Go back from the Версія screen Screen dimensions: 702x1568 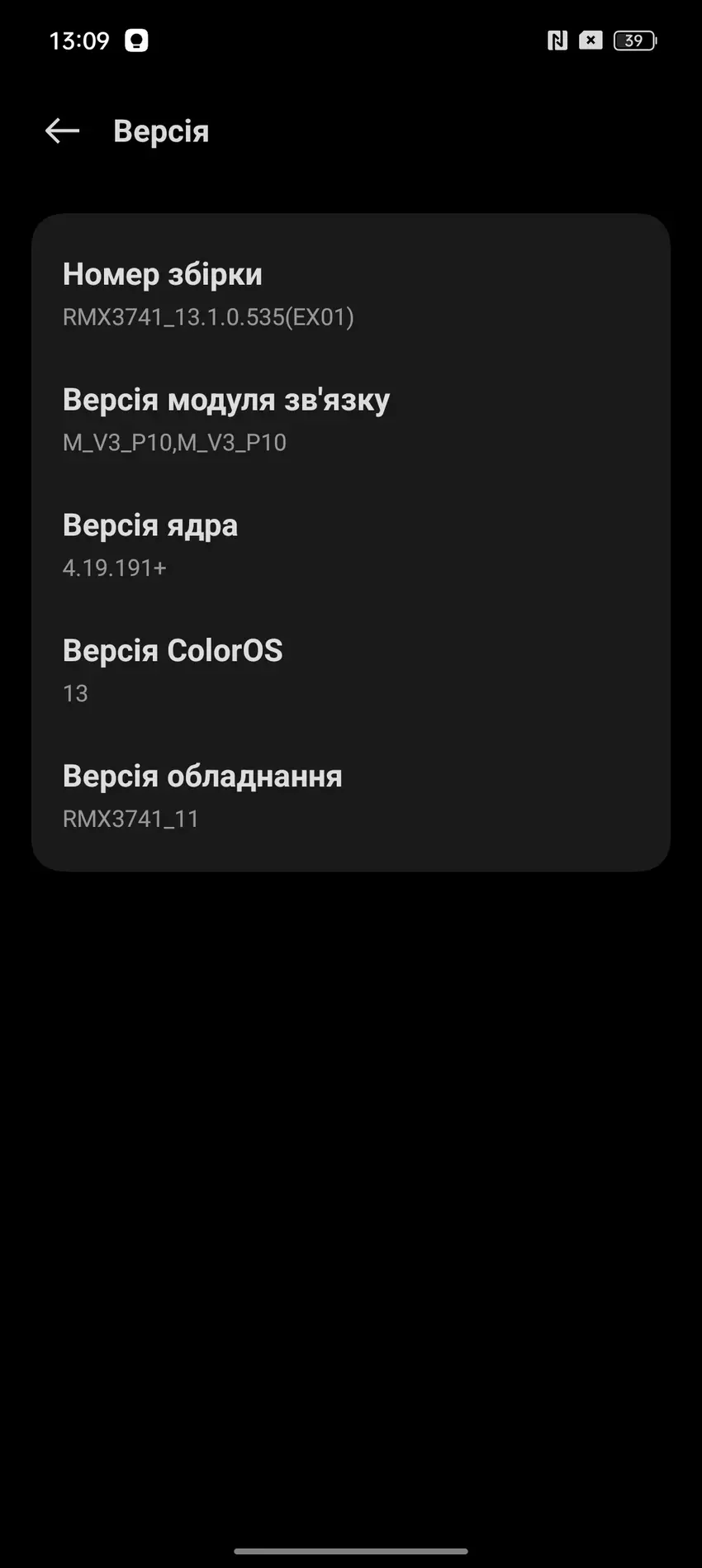coord(62,131)
